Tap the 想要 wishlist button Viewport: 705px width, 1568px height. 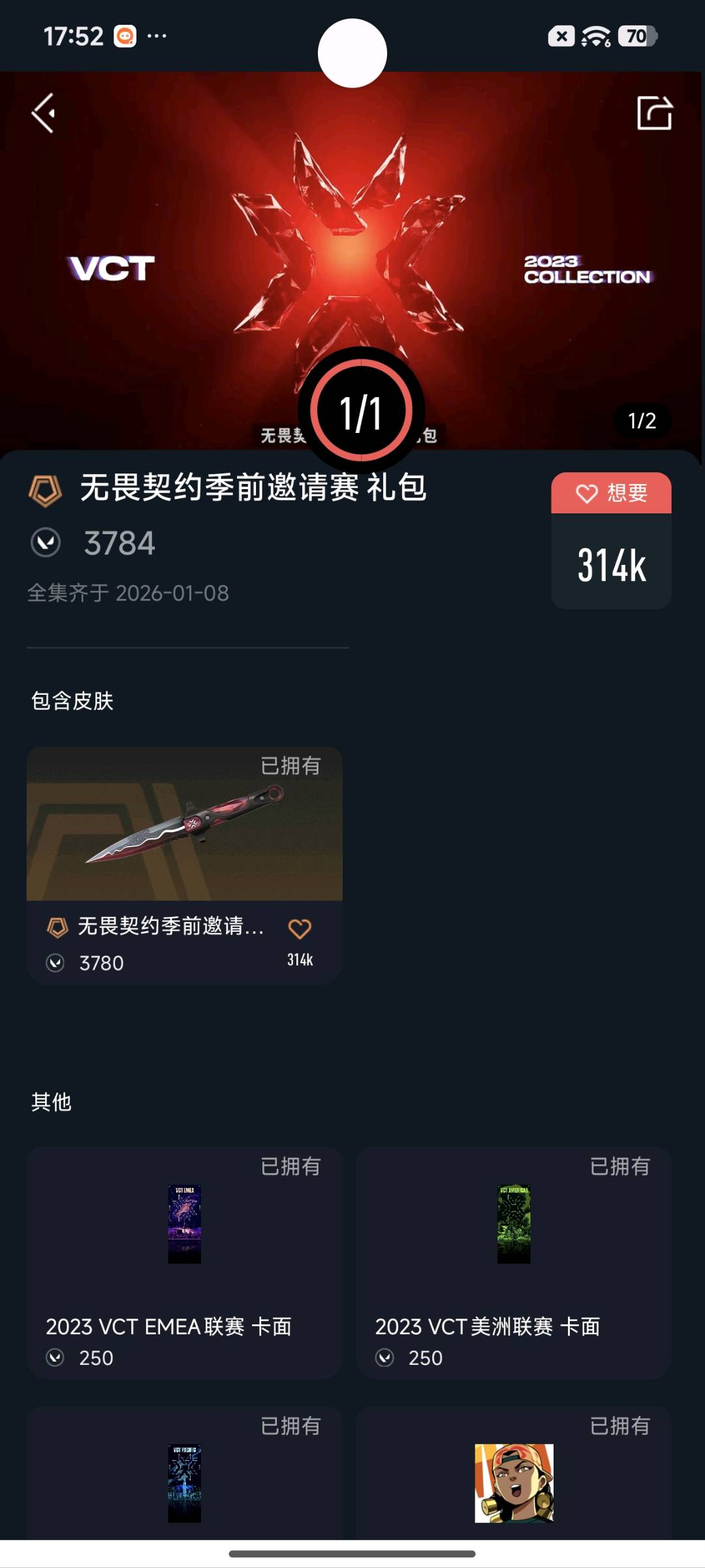tap(611, 492)
